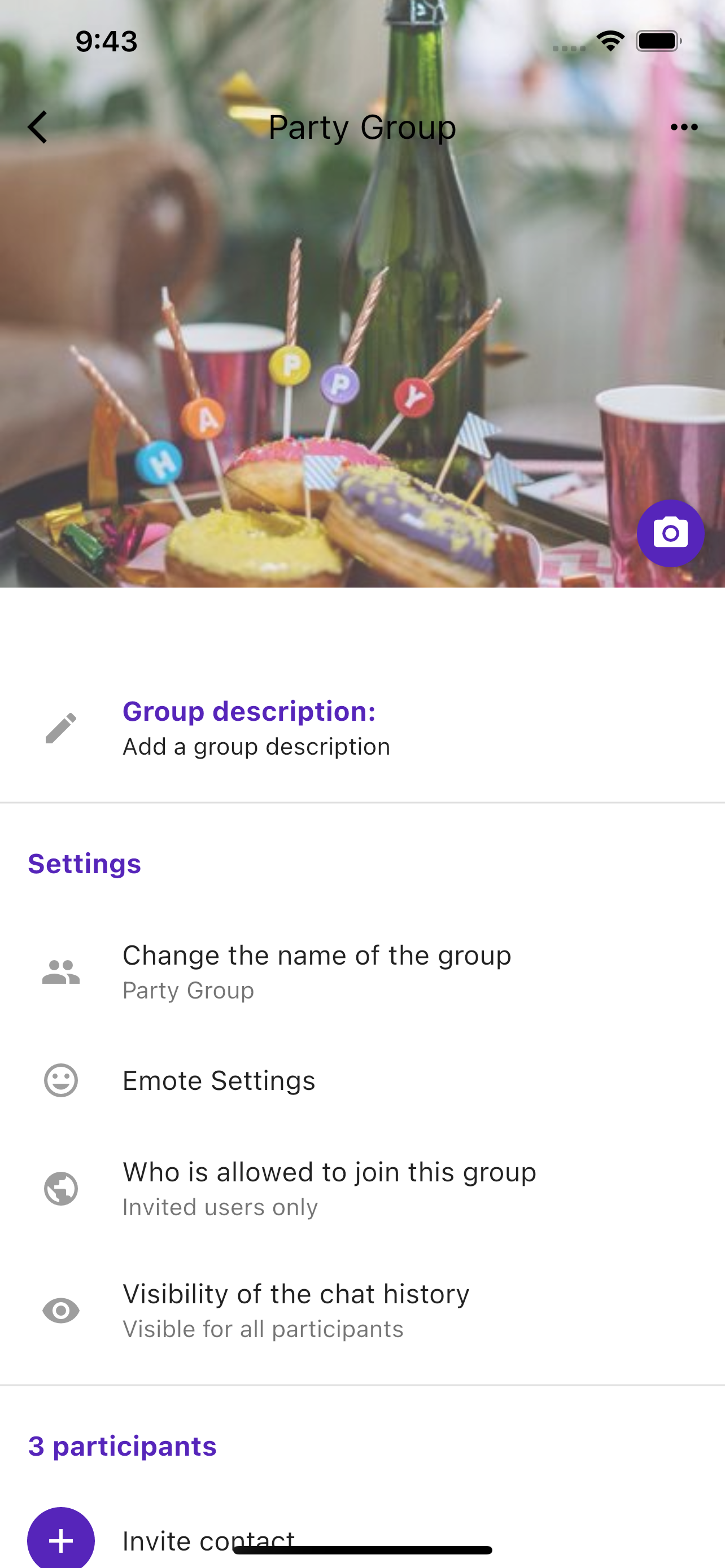725x1568 pixels.
Task: Open Visibility of the chat history
Action: tap(296, 1309)
